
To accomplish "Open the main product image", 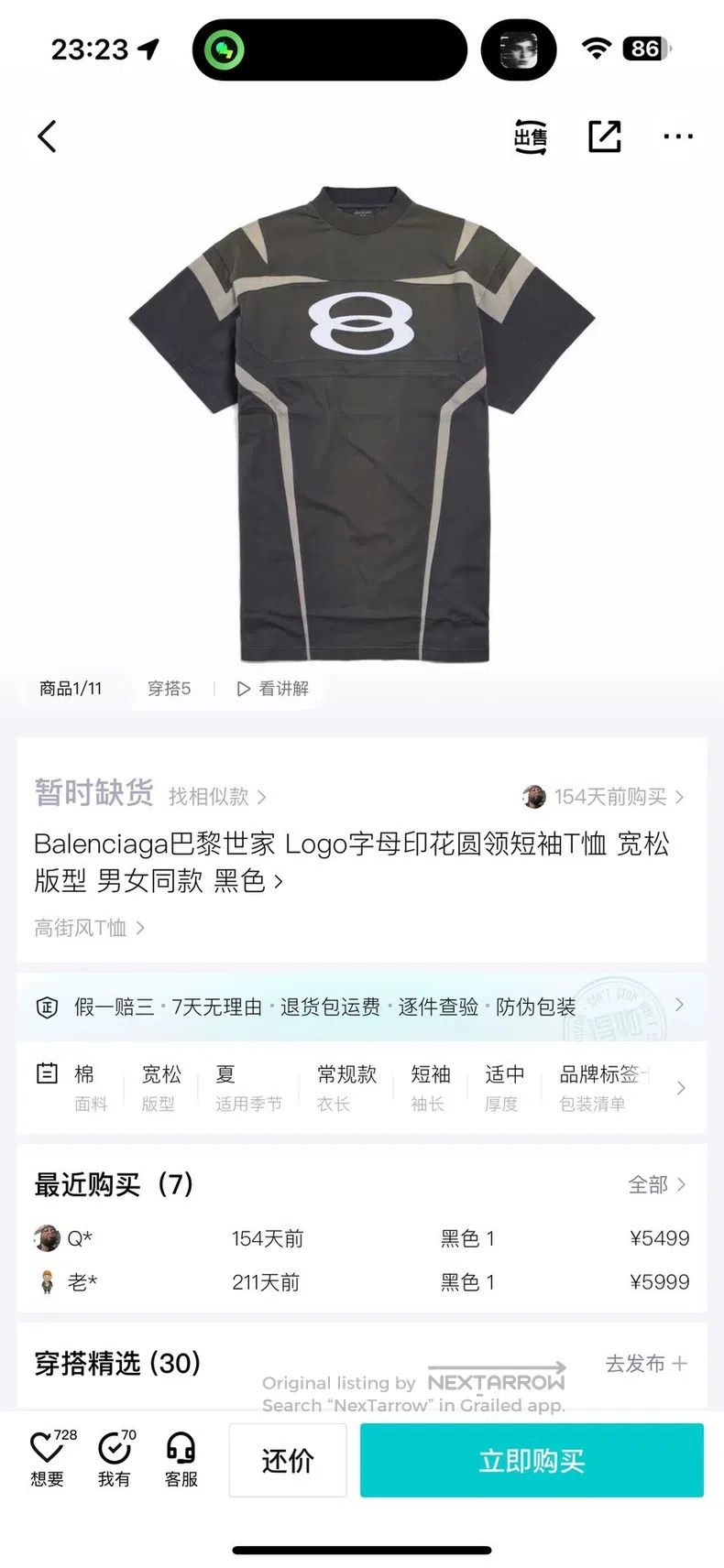I will pyautogui.click(x=362, y=423).
